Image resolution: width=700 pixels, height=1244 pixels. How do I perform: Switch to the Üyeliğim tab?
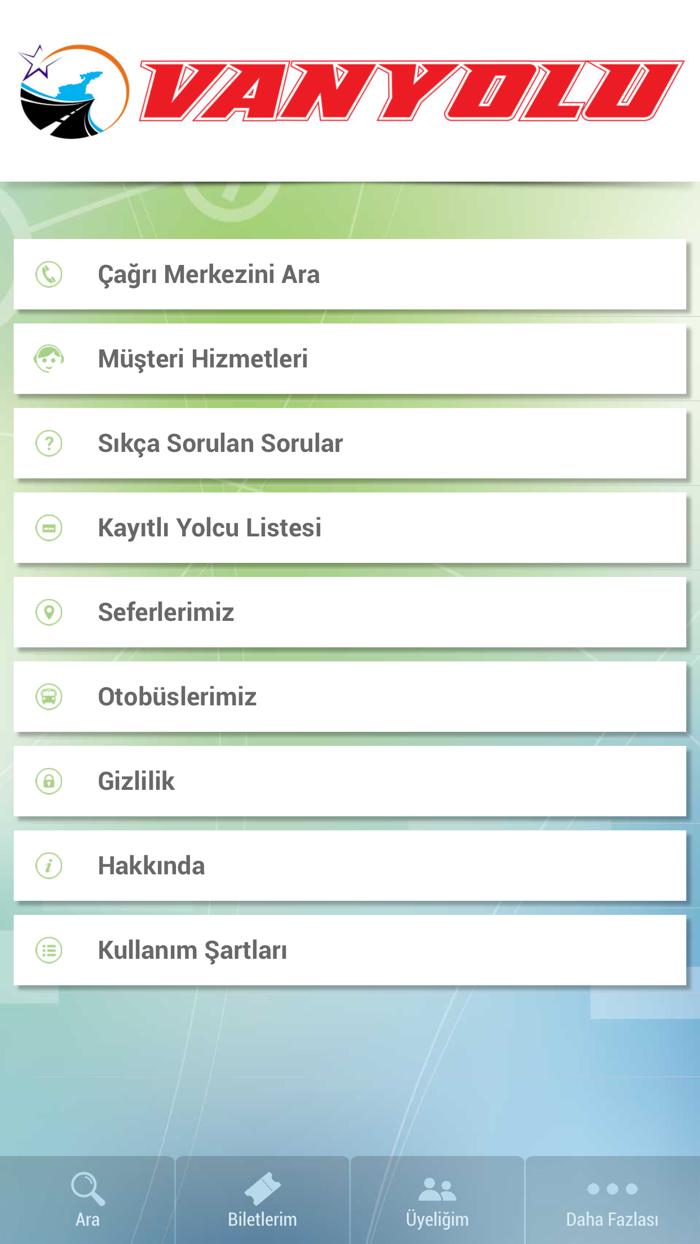tap(437, 1200)
